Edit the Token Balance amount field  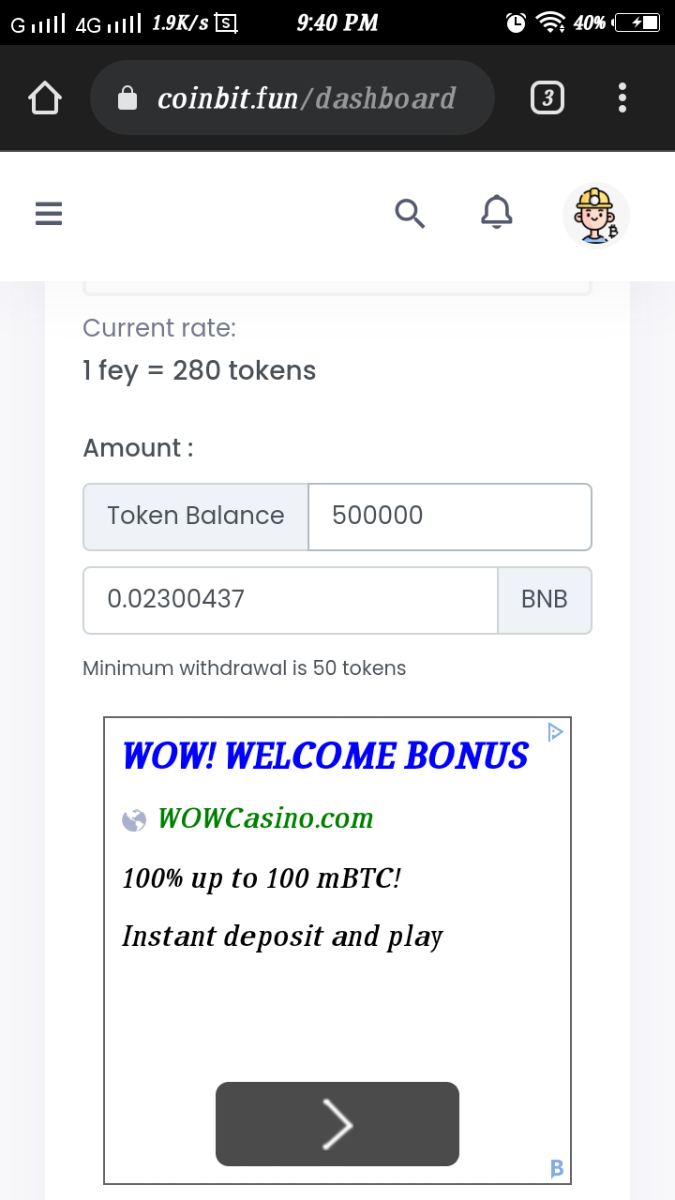tap(449, 516)
